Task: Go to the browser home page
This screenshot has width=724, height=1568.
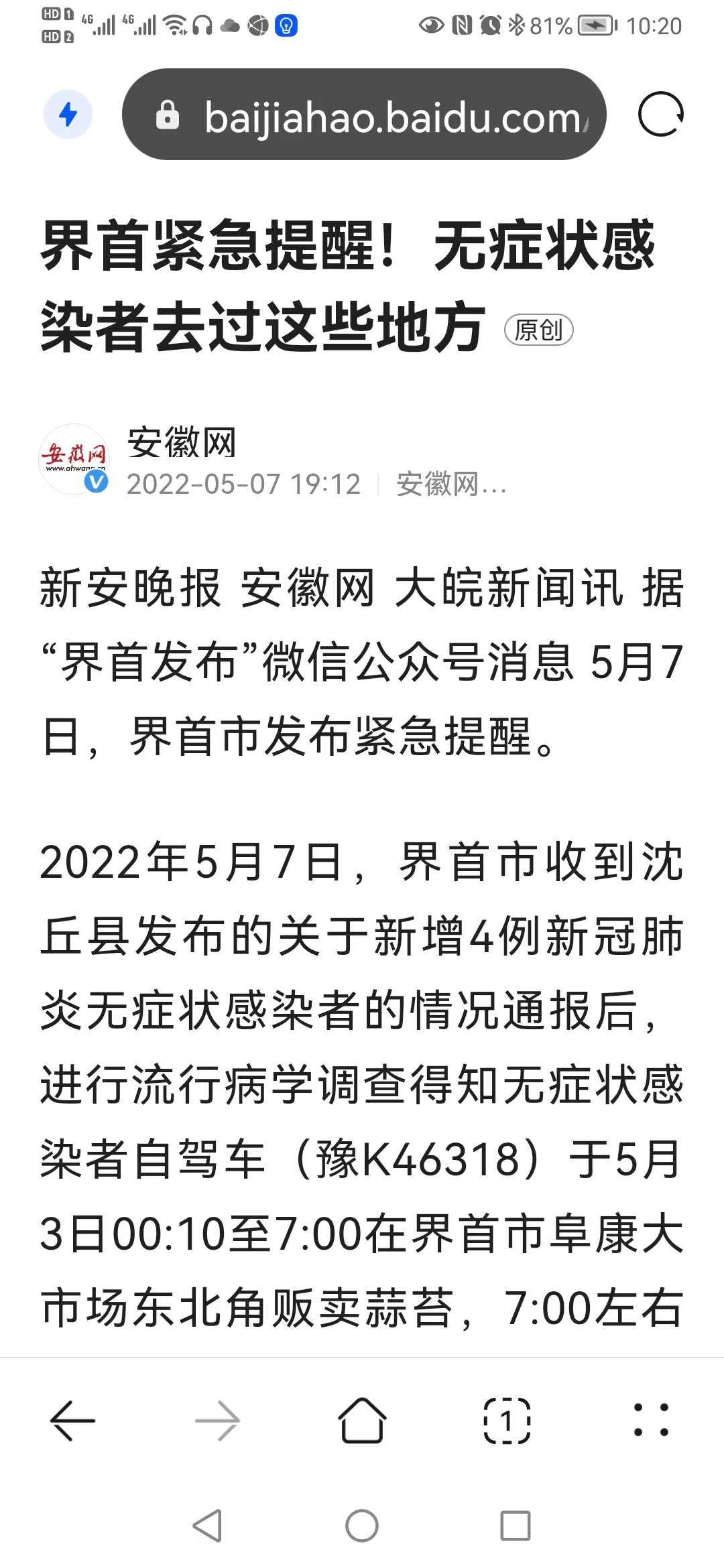Action: [362, 1420]
